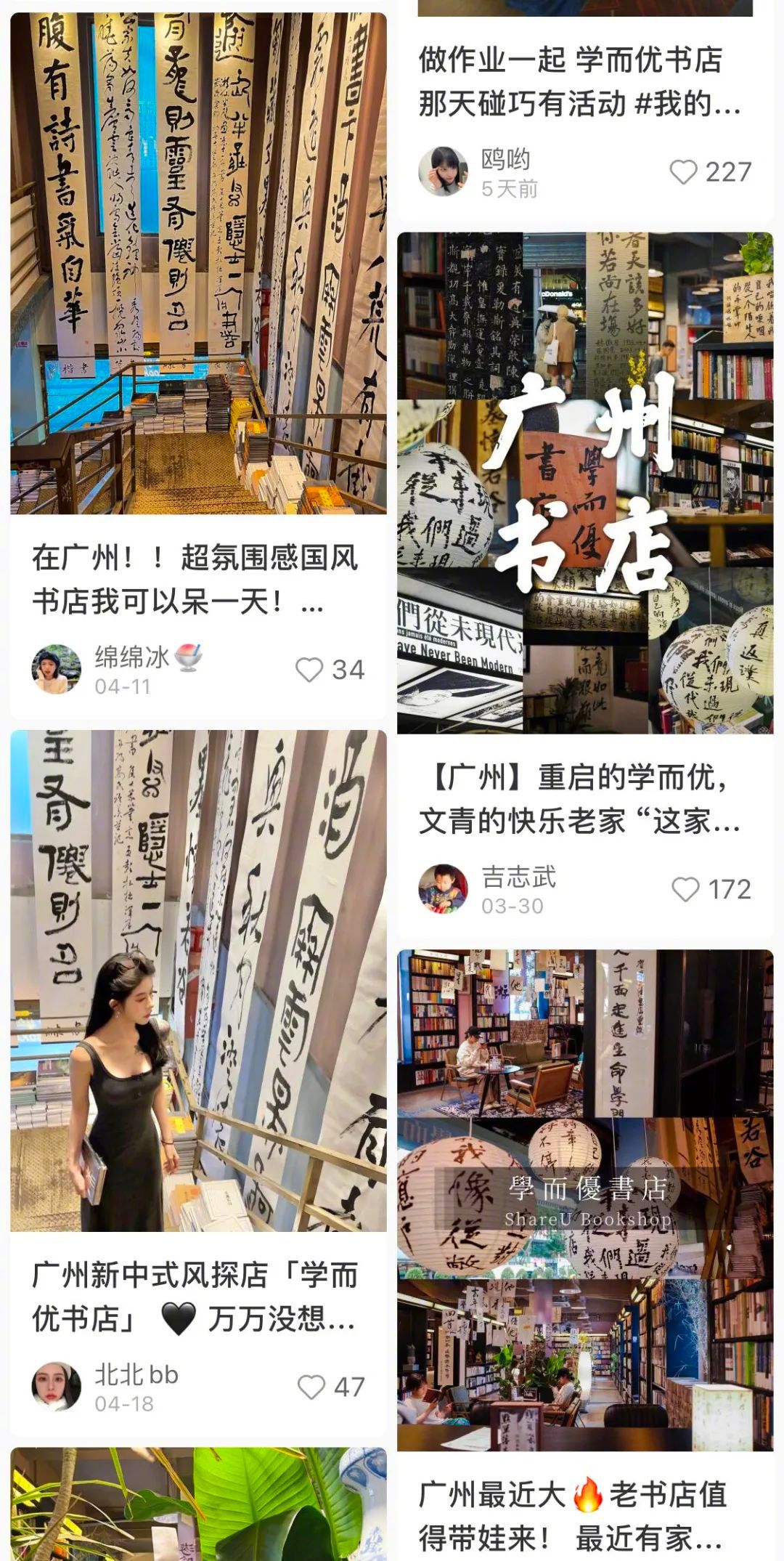
Task: Like 吉志武's post
Action: [685, 889]
